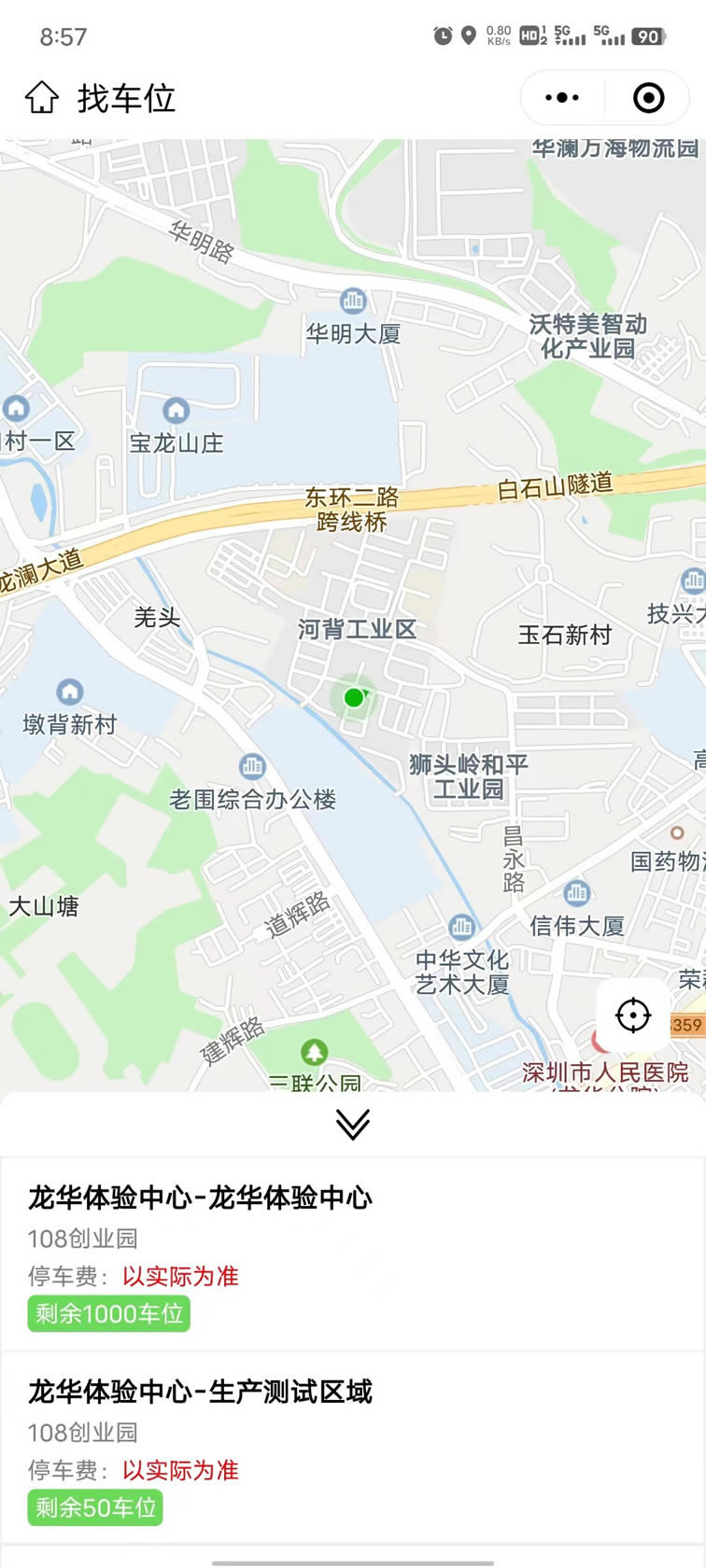Close the mini program with the circle button

[648, 97]
